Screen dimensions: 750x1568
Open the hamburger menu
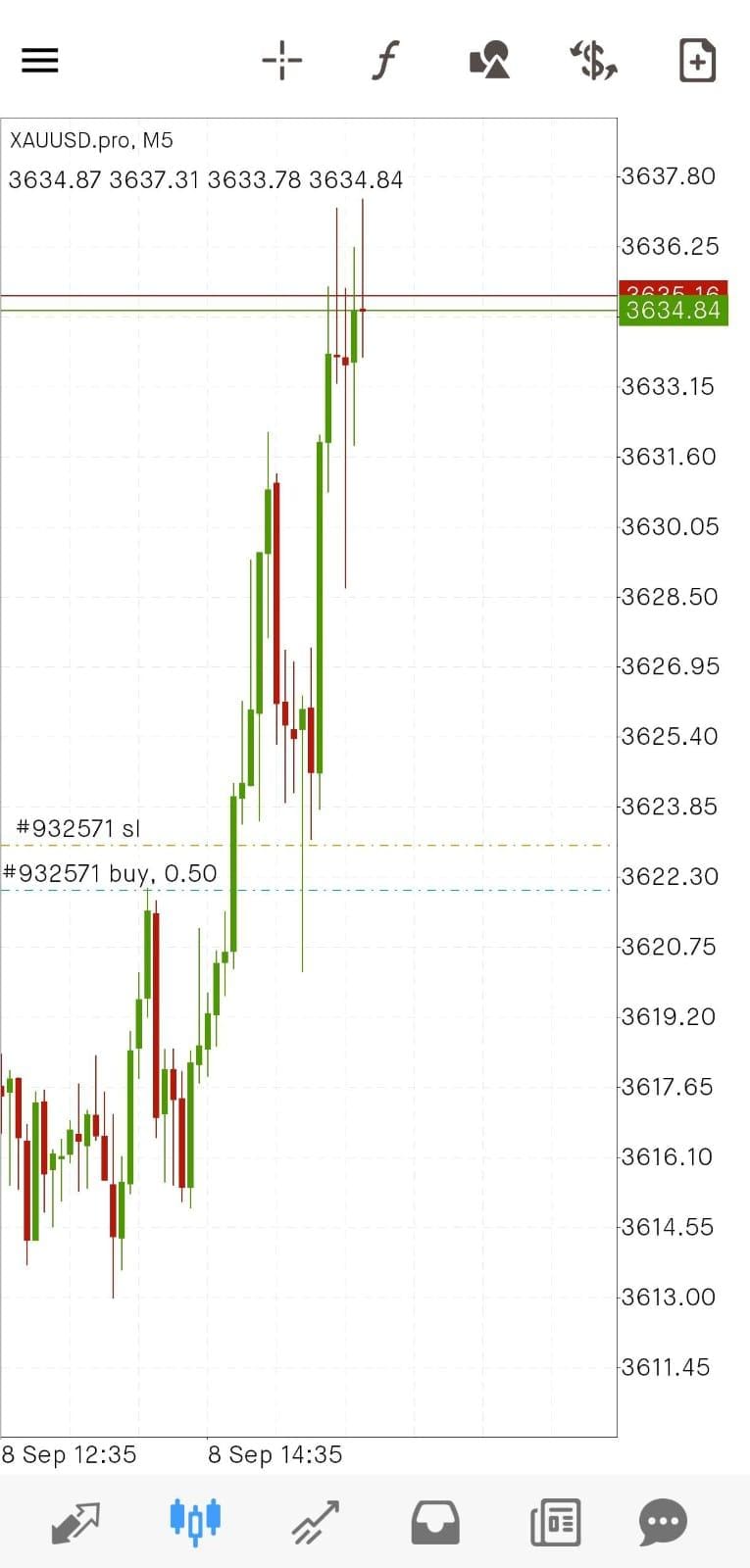[x=40, y=61]
